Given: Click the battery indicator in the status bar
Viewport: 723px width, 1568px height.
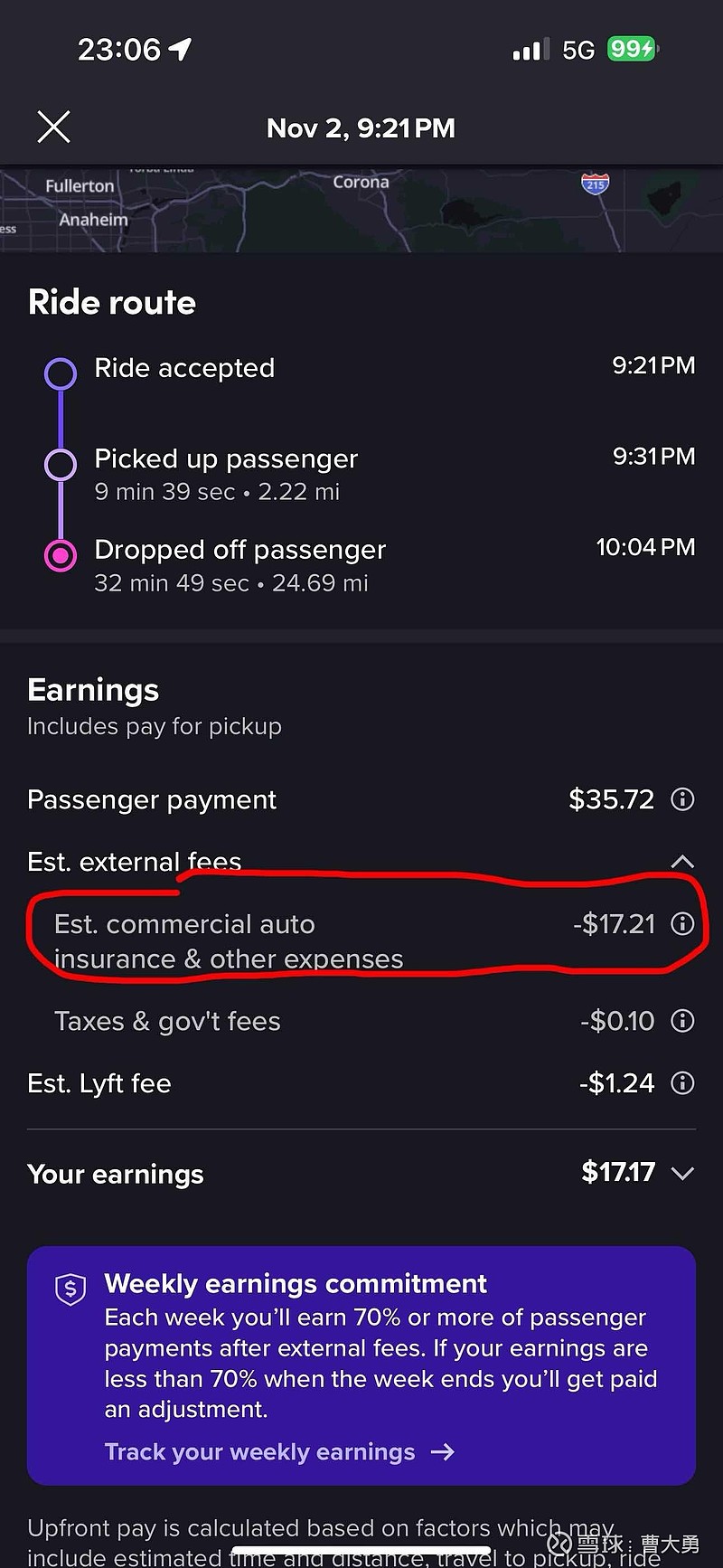Looking at the screenshot, I should (633, 49).
